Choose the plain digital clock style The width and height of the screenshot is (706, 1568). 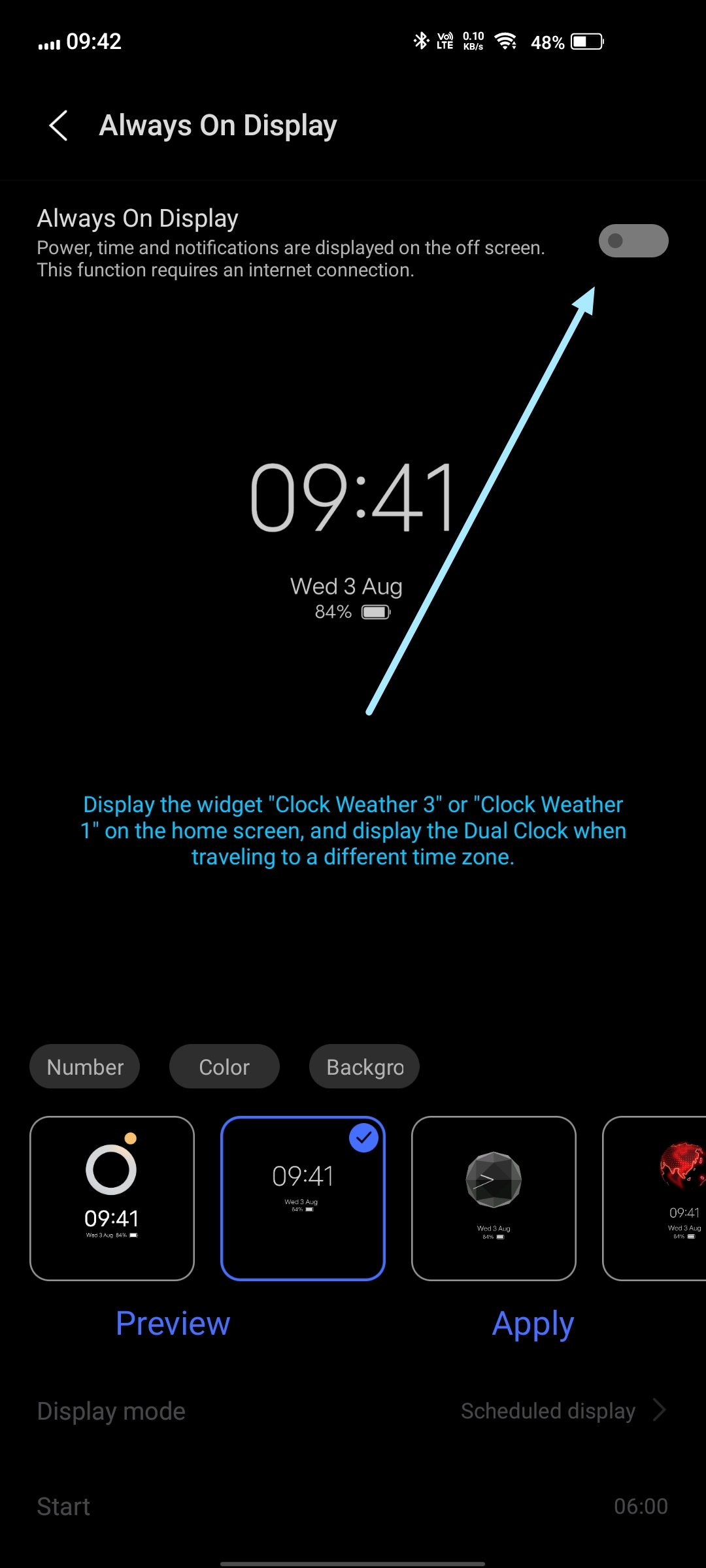[303, 1198]
